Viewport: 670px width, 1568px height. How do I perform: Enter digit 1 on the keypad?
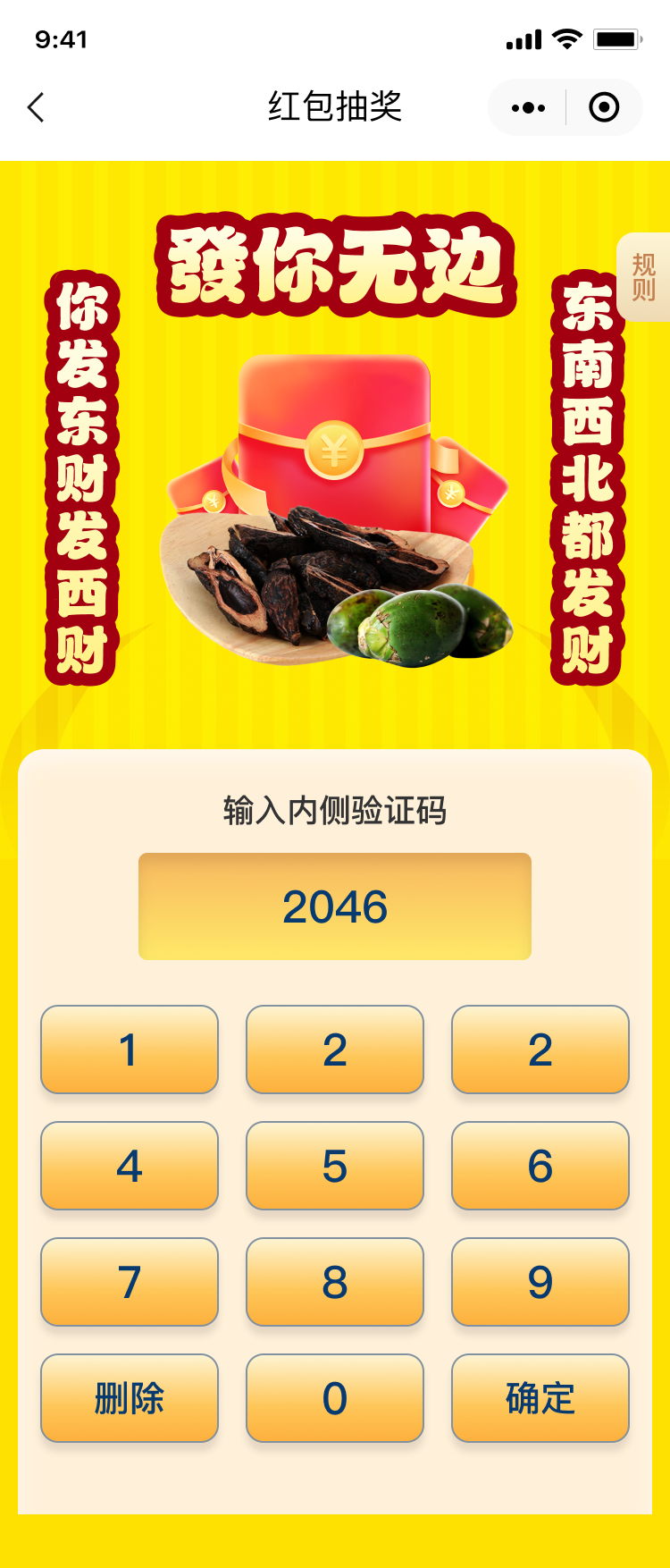(x=130, y=1050)
